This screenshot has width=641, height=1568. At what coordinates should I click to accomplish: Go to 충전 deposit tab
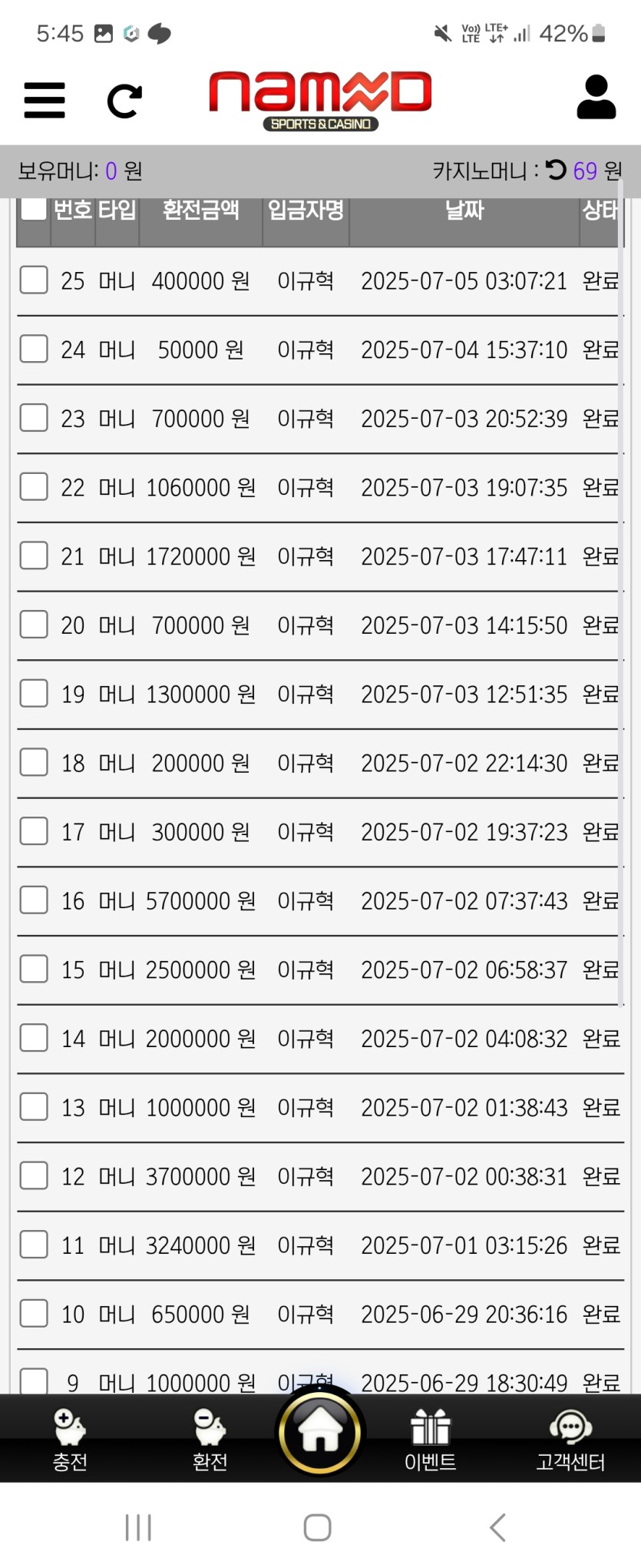(70, 1440)
